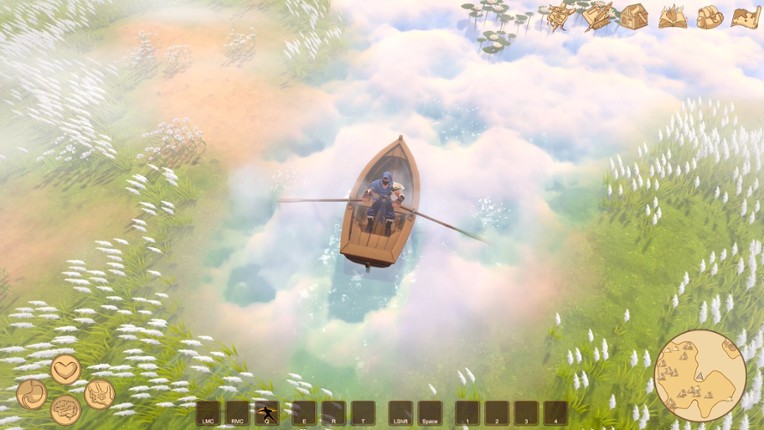Select the RMC action slot
Image resolution: width=764 pixels, height=430 pixels.
pyautogui.click(x=237, y=413)
